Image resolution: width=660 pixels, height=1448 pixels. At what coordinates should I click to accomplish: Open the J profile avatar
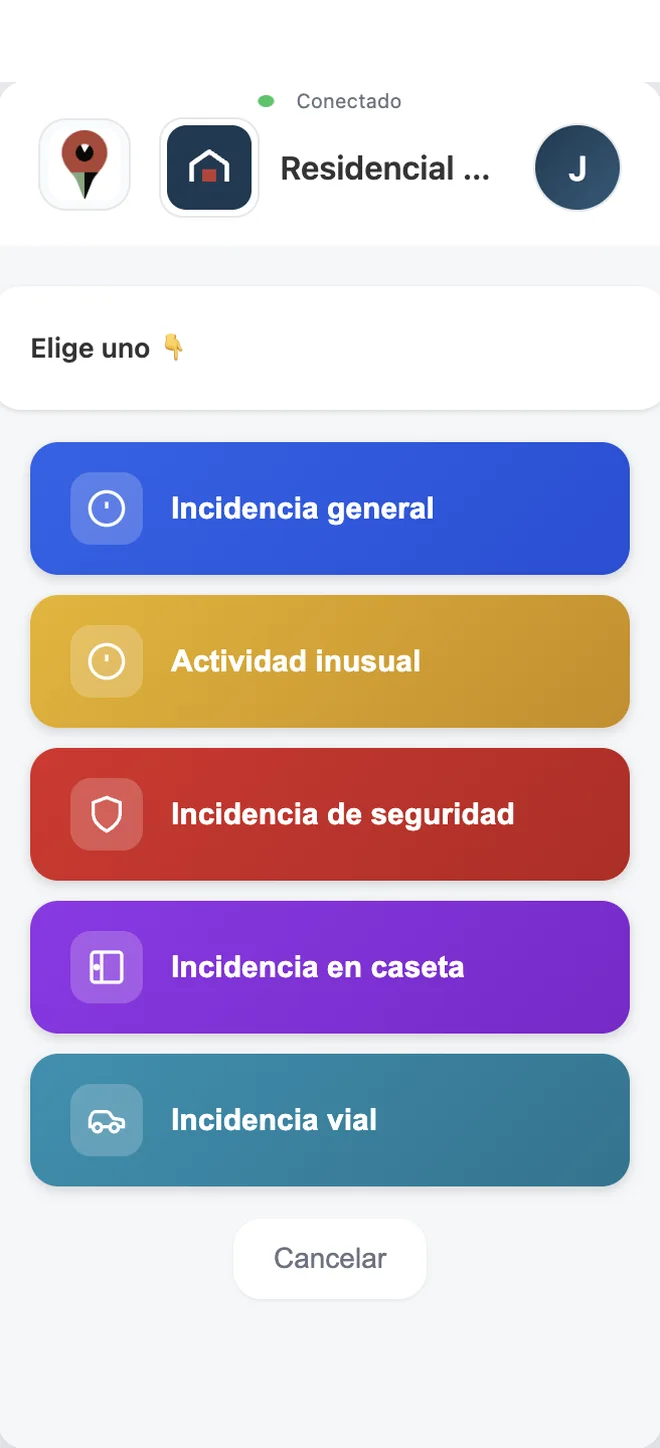tap(577, 168)
